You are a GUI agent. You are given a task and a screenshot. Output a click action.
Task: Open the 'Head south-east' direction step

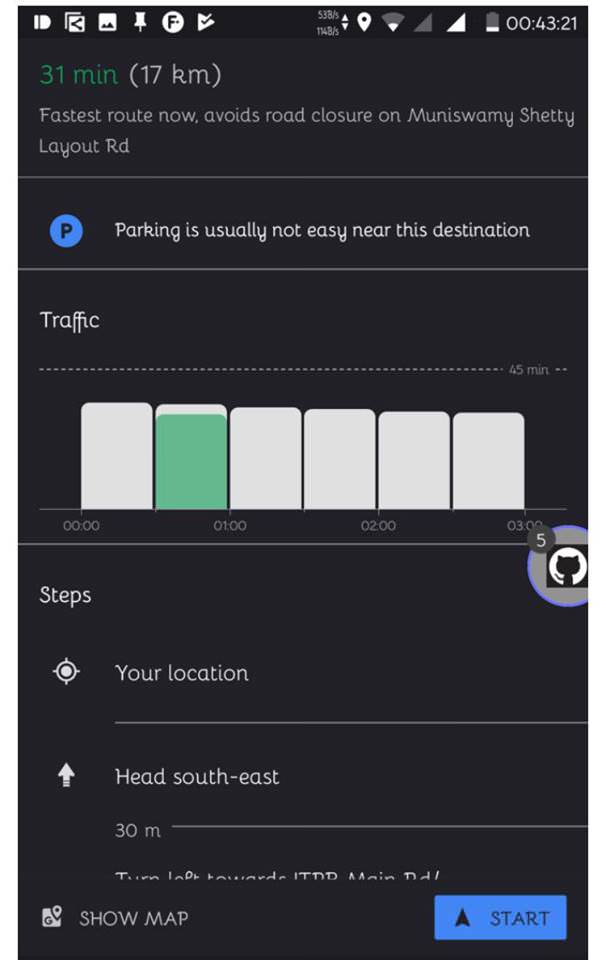pyautogui.click(x=197, y=776)
